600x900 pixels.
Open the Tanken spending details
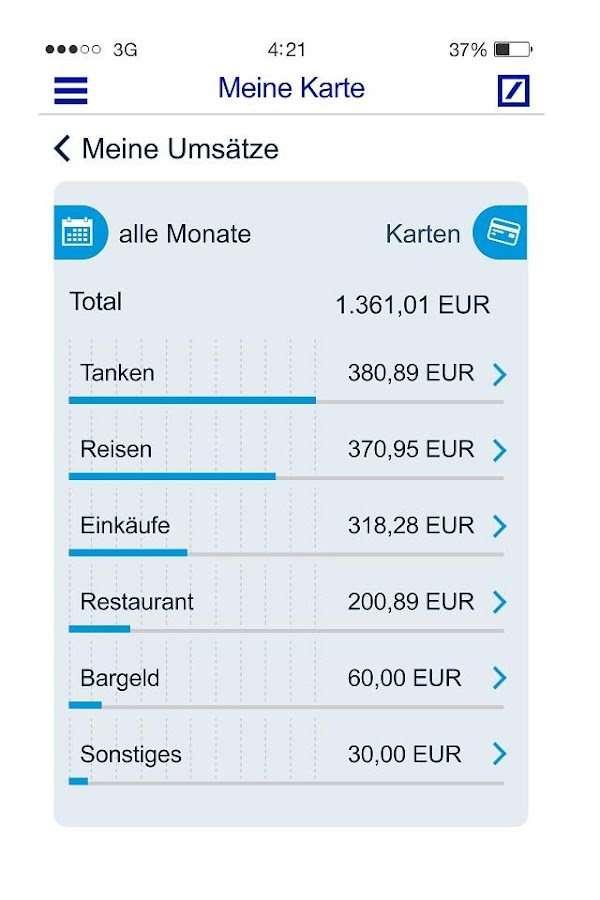coord(499,375)
